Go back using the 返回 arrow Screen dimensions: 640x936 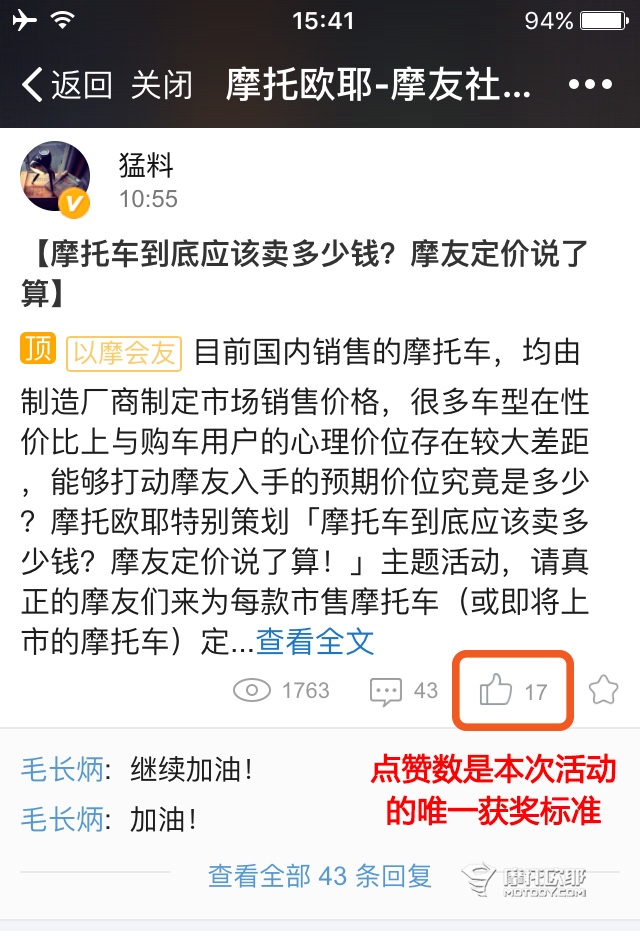65,84
